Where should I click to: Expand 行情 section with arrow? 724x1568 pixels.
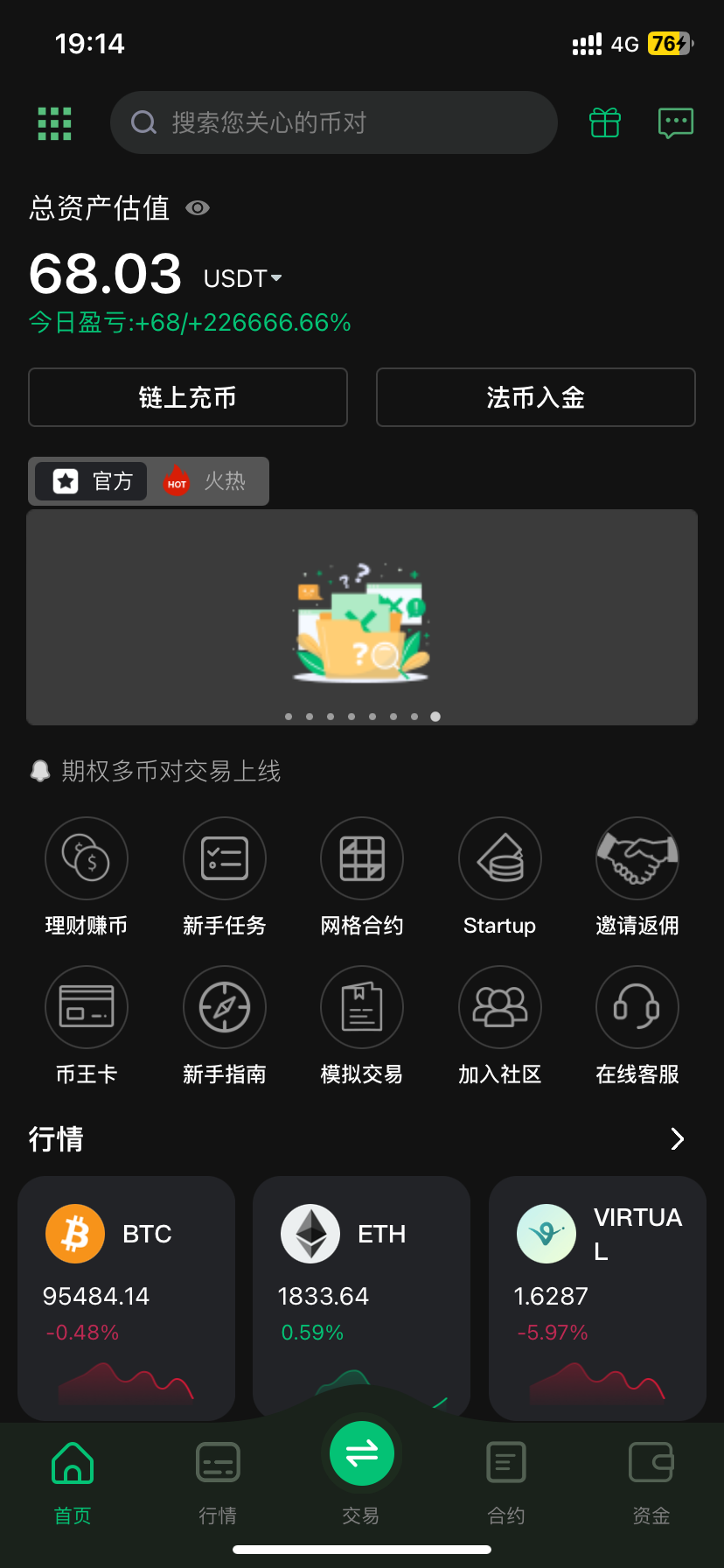click(677, 1138)
